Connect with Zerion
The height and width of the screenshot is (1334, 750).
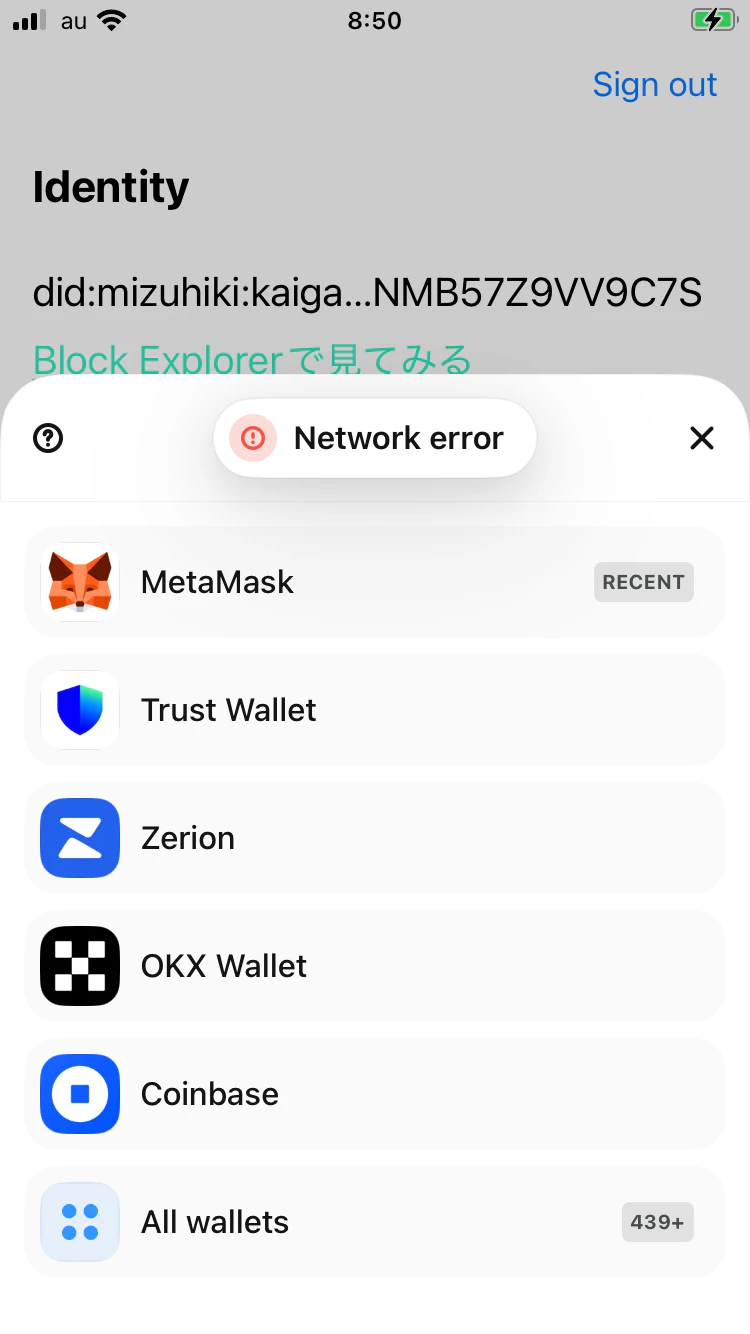point(374,838)
